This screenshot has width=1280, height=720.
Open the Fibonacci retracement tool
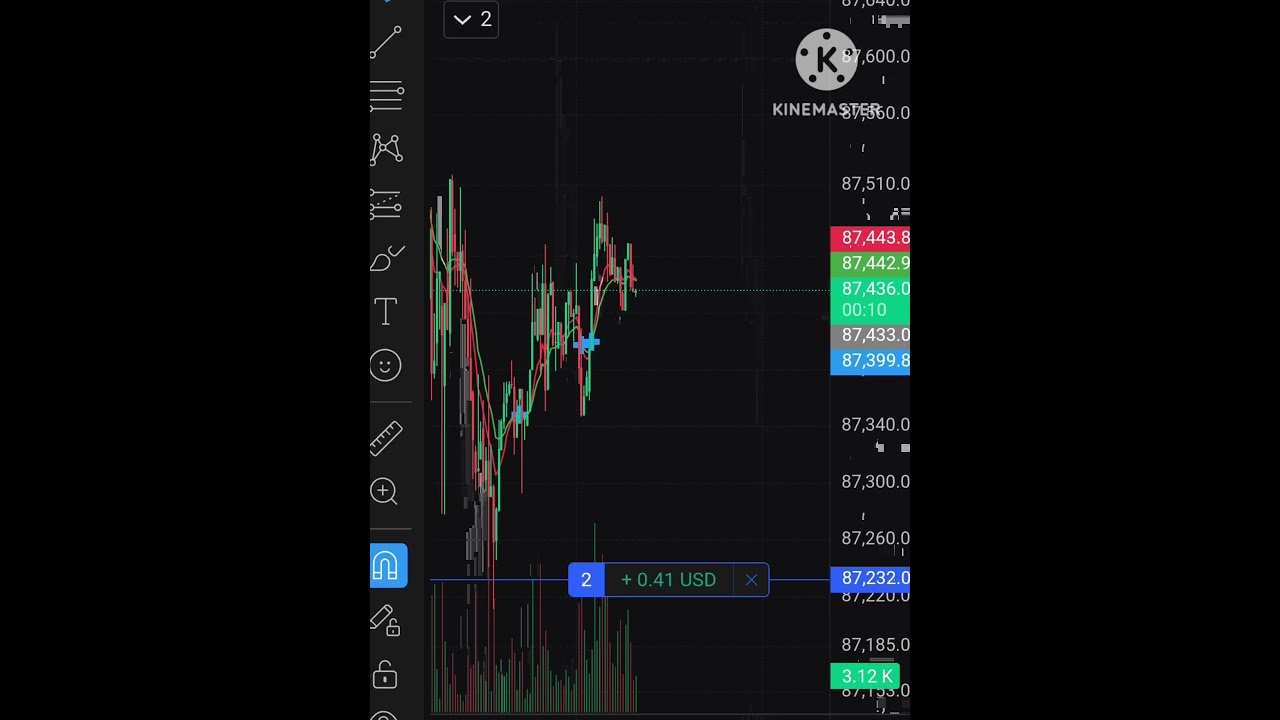[386, 95]
